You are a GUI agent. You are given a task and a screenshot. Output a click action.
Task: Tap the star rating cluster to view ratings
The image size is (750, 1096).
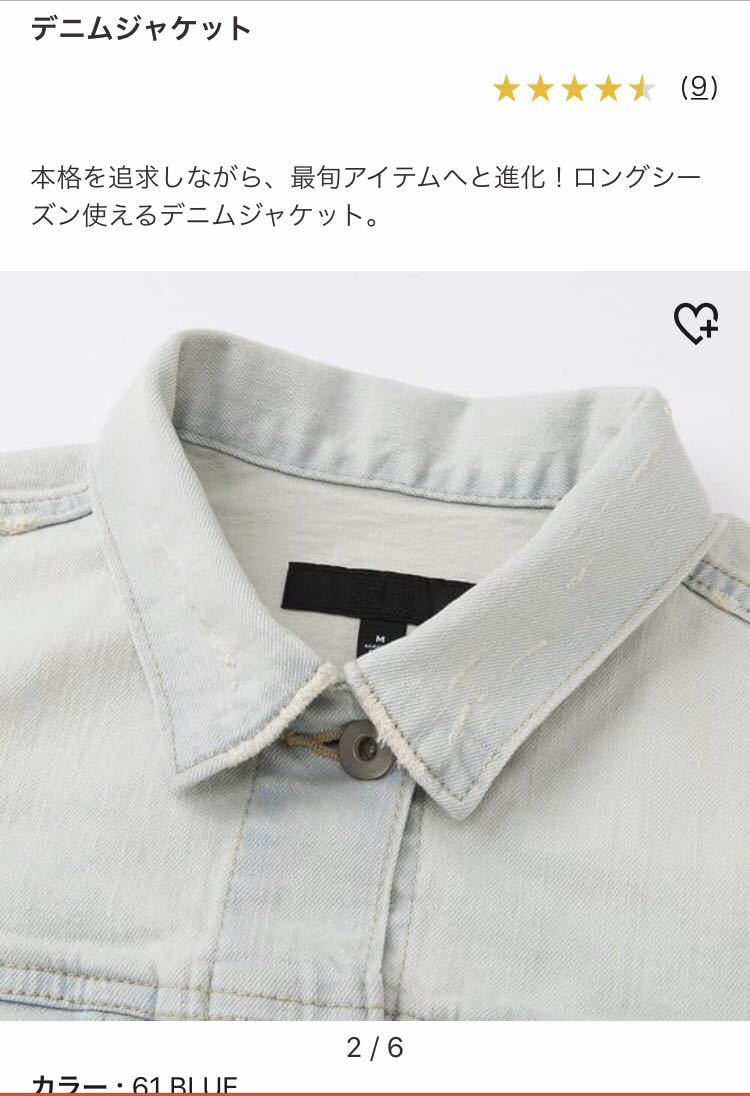pyautogui.click(x=573, y=88)
